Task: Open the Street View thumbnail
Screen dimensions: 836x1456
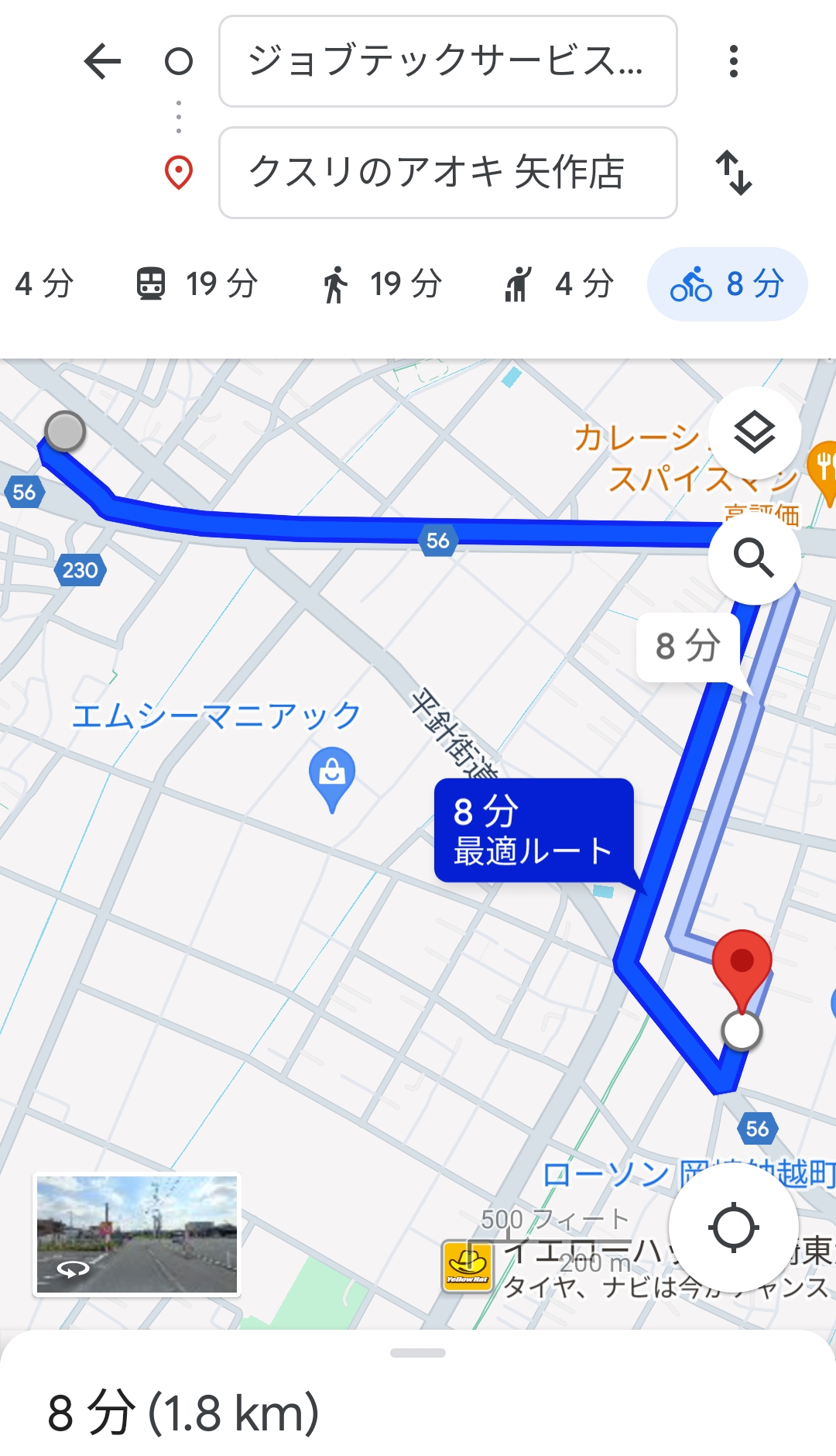Action: pyautogui.click(x=137, y=1235)
